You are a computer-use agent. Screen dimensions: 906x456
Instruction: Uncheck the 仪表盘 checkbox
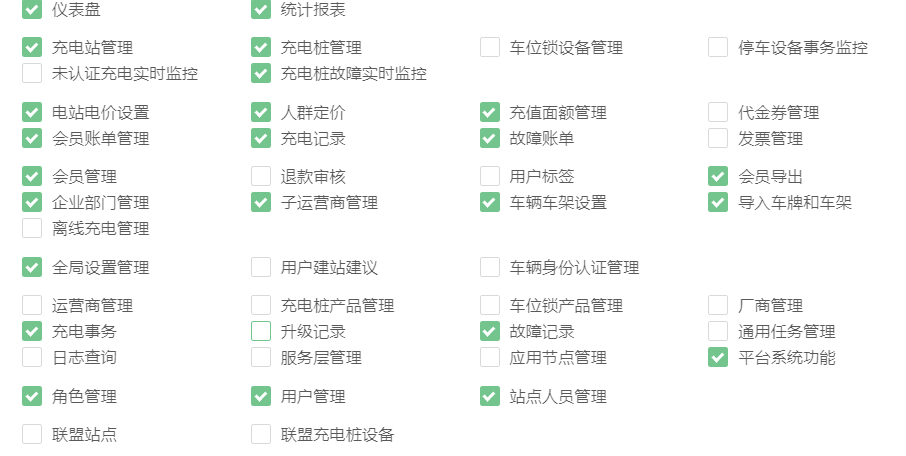coord(32,10)
